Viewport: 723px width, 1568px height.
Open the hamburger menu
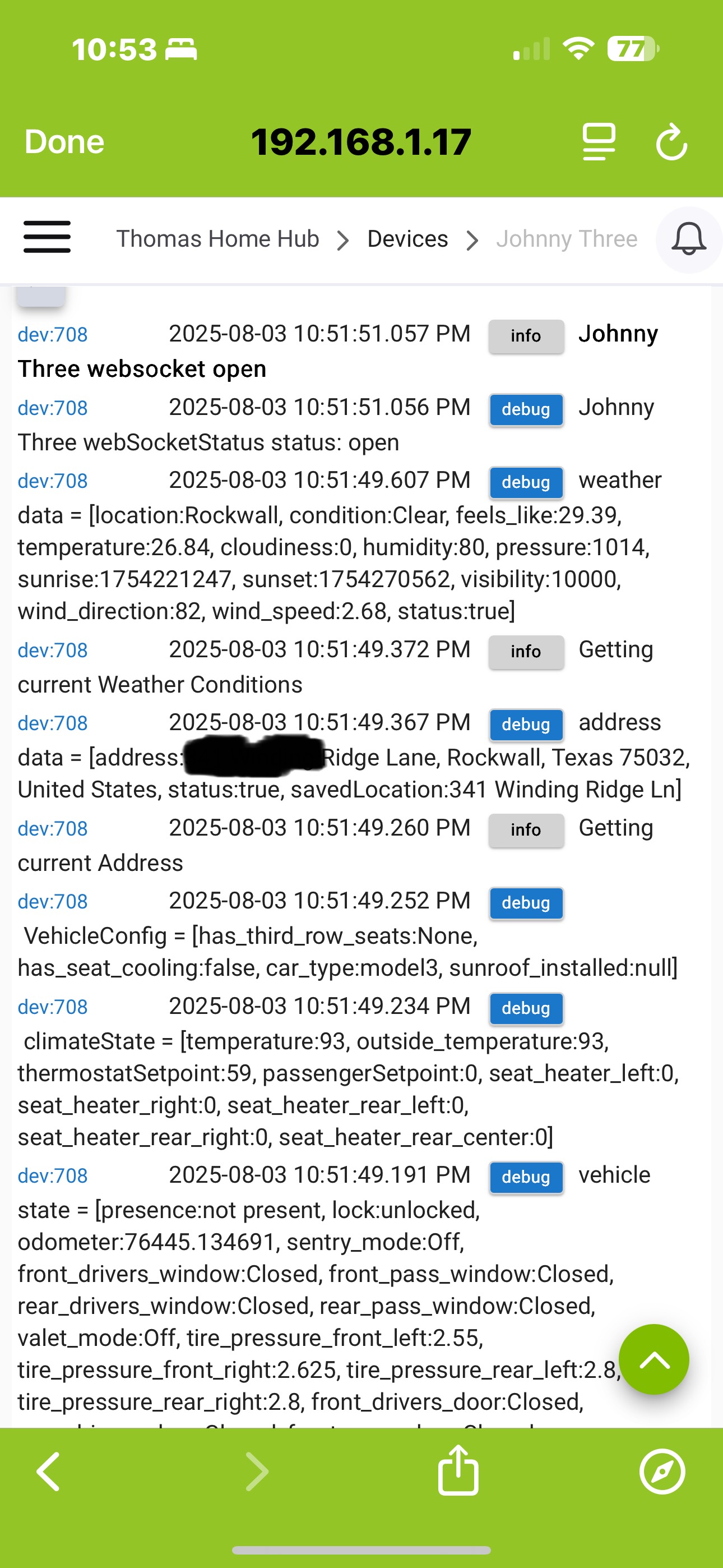[47, 237]
